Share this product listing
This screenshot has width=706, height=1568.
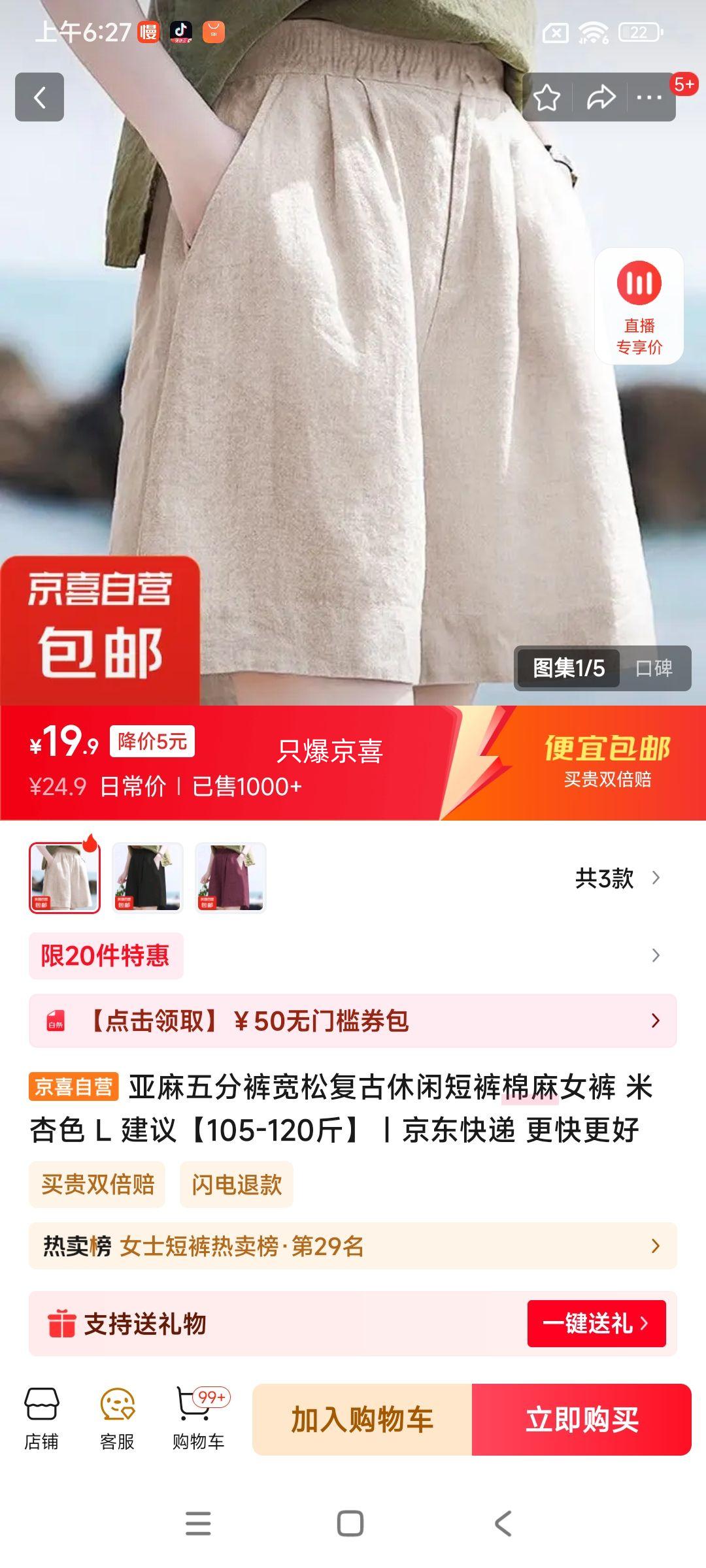[x=600, y=98]
